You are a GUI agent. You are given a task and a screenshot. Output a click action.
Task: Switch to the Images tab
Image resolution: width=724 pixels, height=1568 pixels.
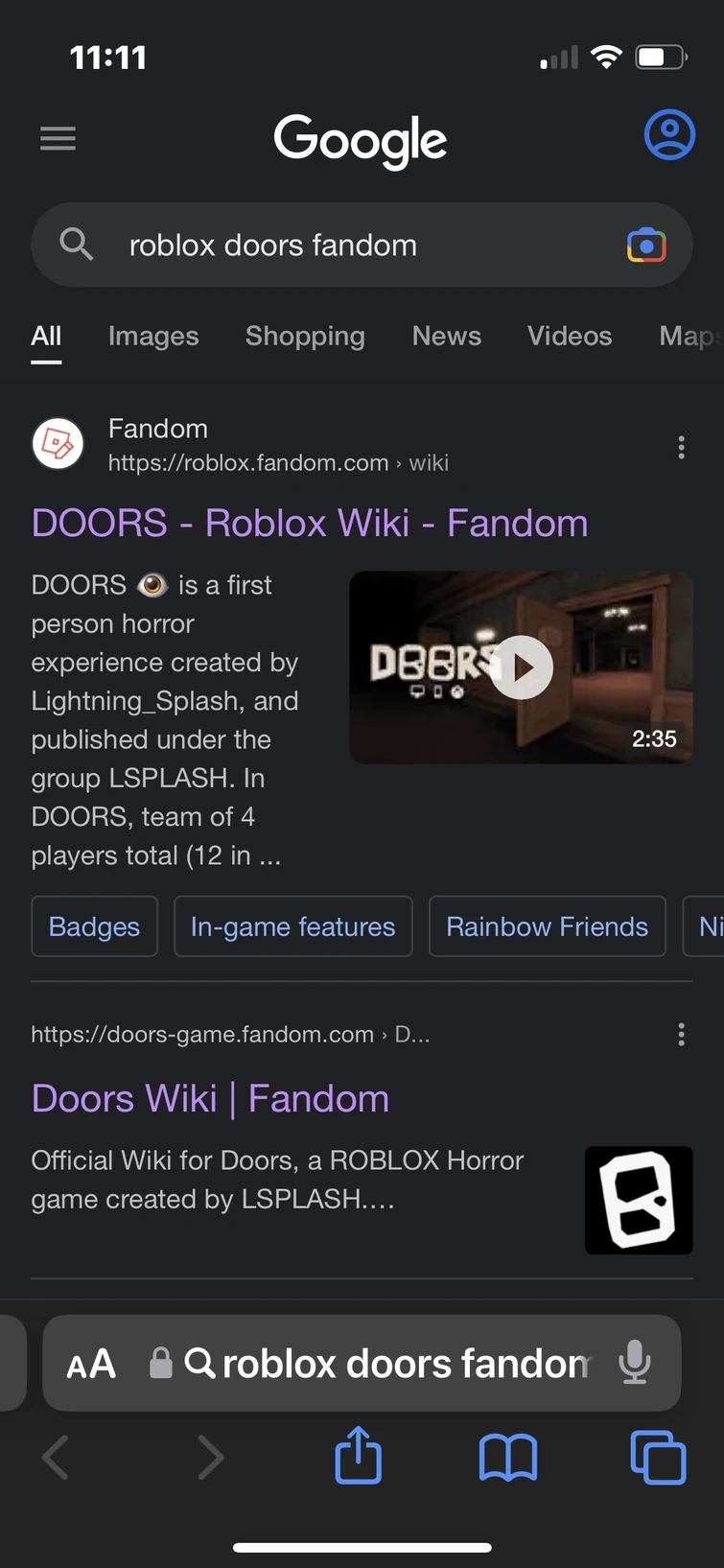153,336
